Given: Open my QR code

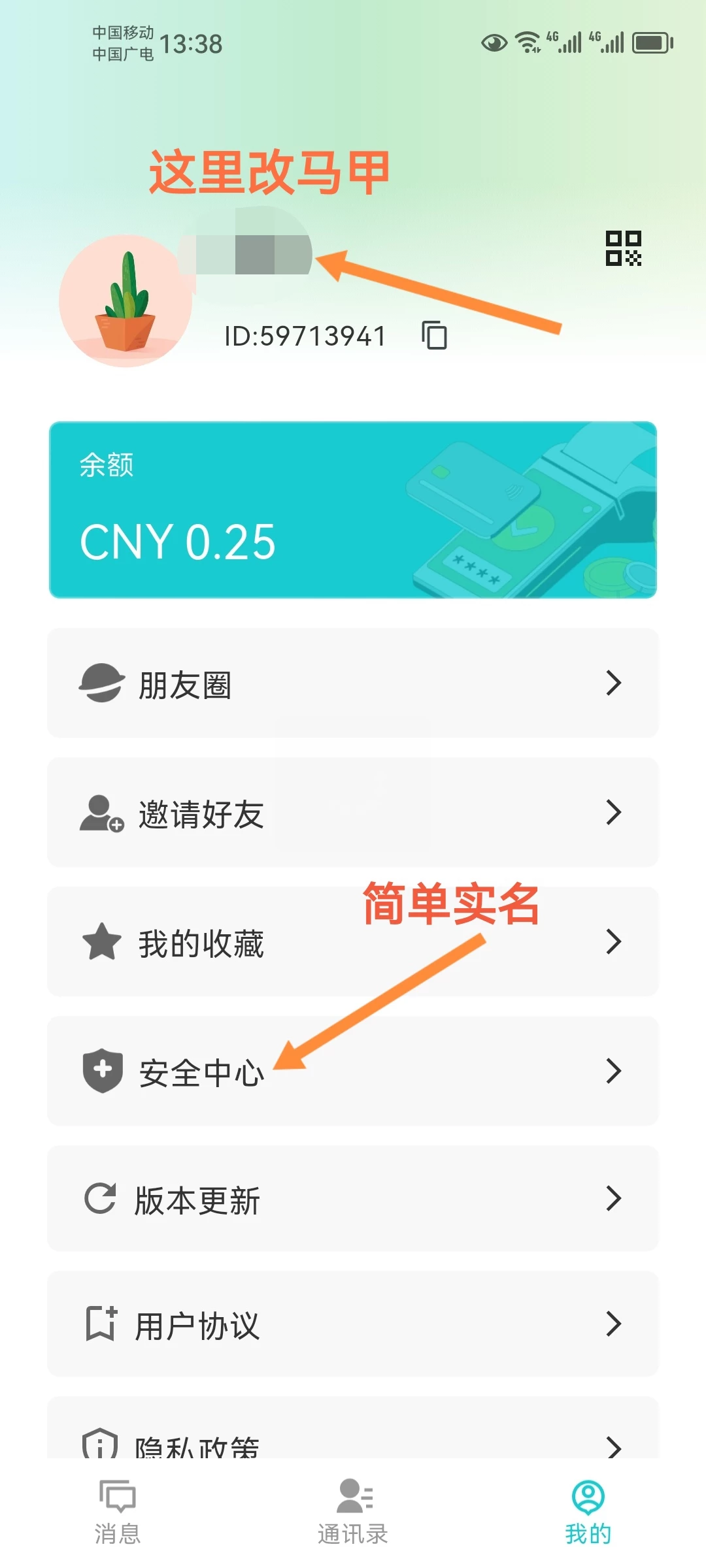Looking at the screenshot, I should 623,248.
